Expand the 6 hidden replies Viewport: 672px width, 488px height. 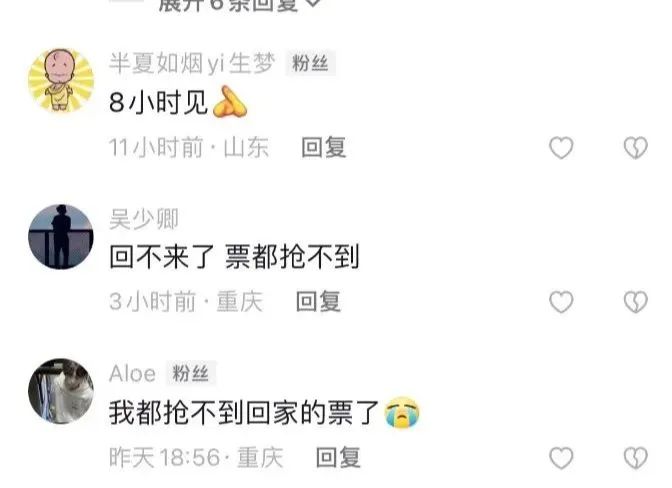238,5
